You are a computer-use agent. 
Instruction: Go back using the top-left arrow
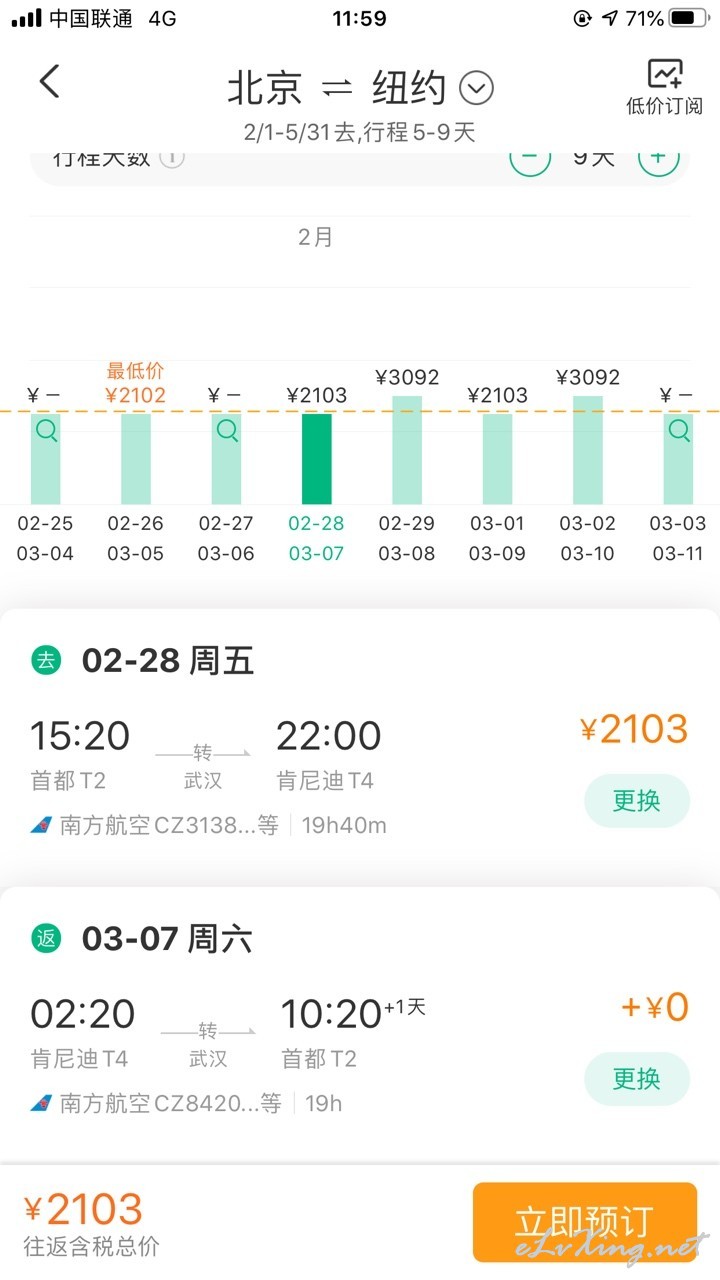pyautogui.click(x=49, y=82)
